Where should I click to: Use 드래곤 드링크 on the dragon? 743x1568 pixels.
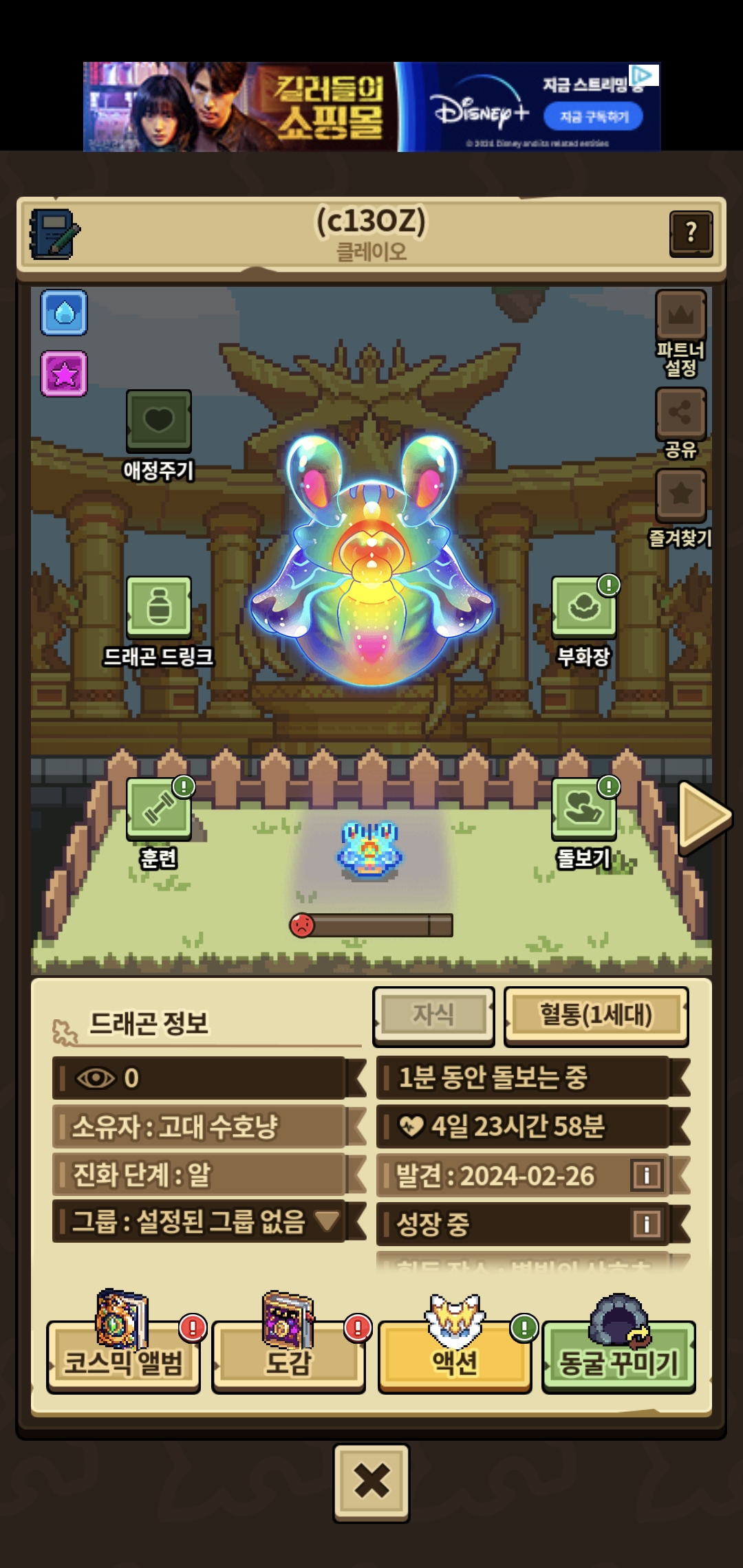coord(159,607)
